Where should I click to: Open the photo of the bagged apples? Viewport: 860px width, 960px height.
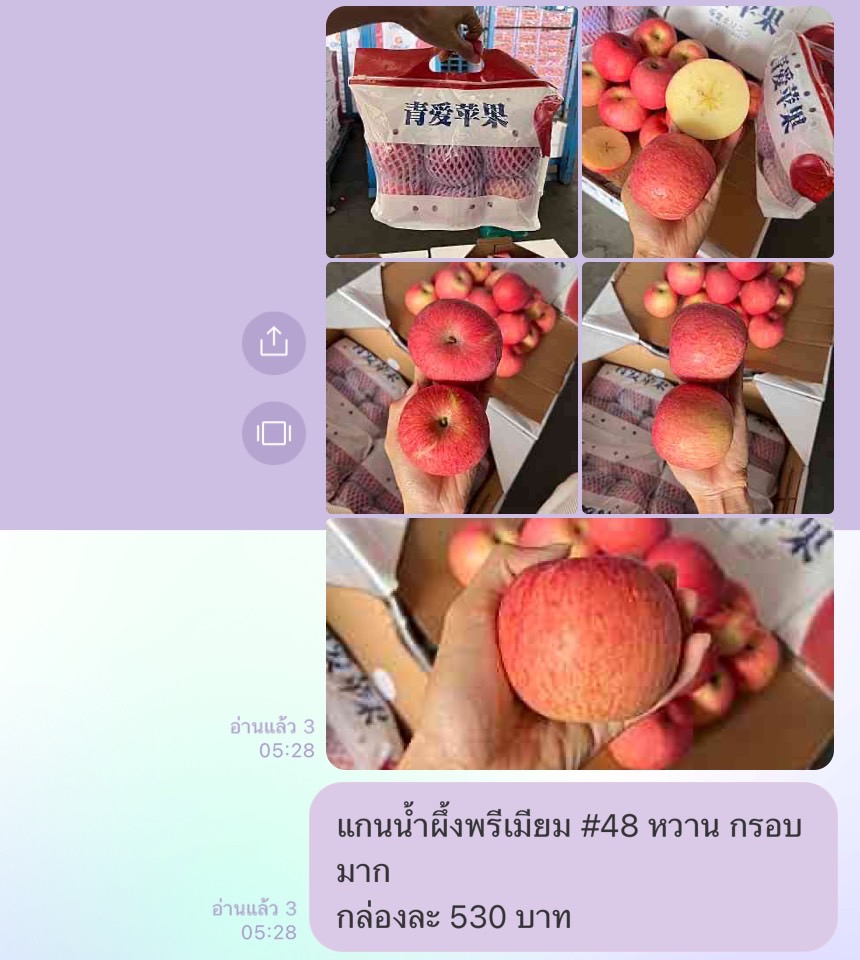tap(451, 132)
